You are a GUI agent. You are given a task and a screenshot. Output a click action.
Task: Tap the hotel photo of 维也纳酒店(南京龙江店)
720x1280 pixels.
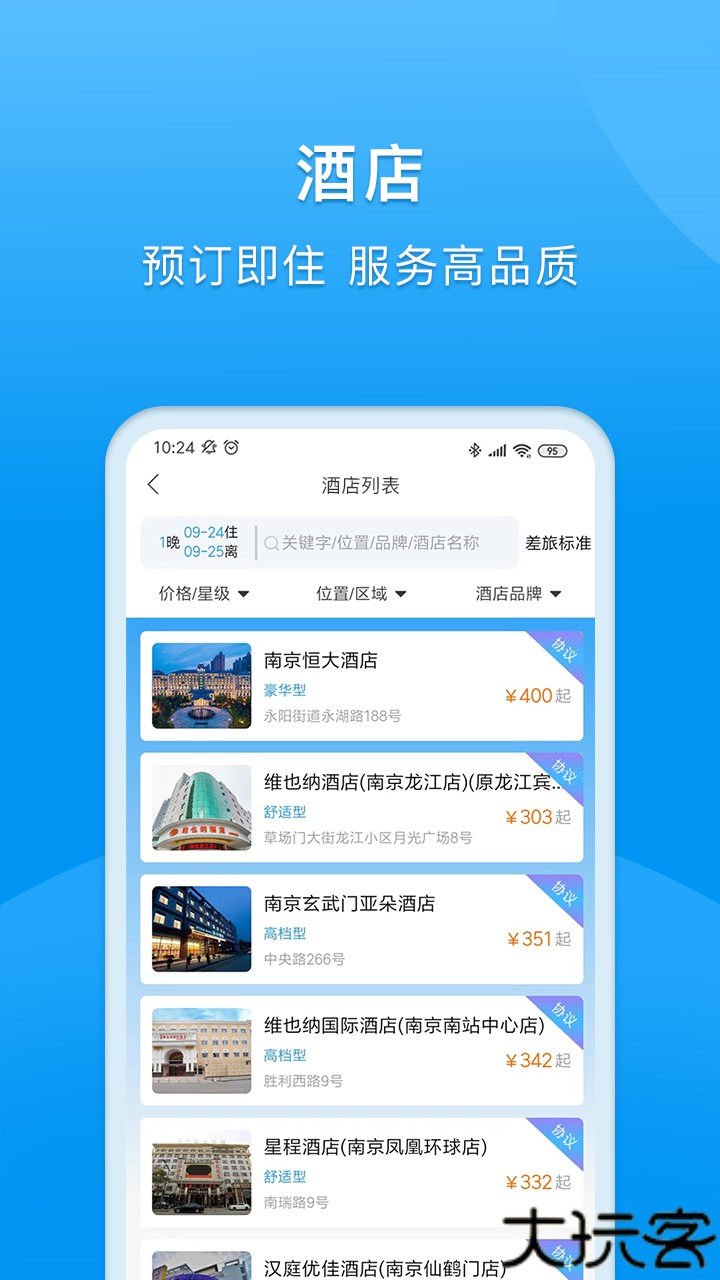(200, 806)
